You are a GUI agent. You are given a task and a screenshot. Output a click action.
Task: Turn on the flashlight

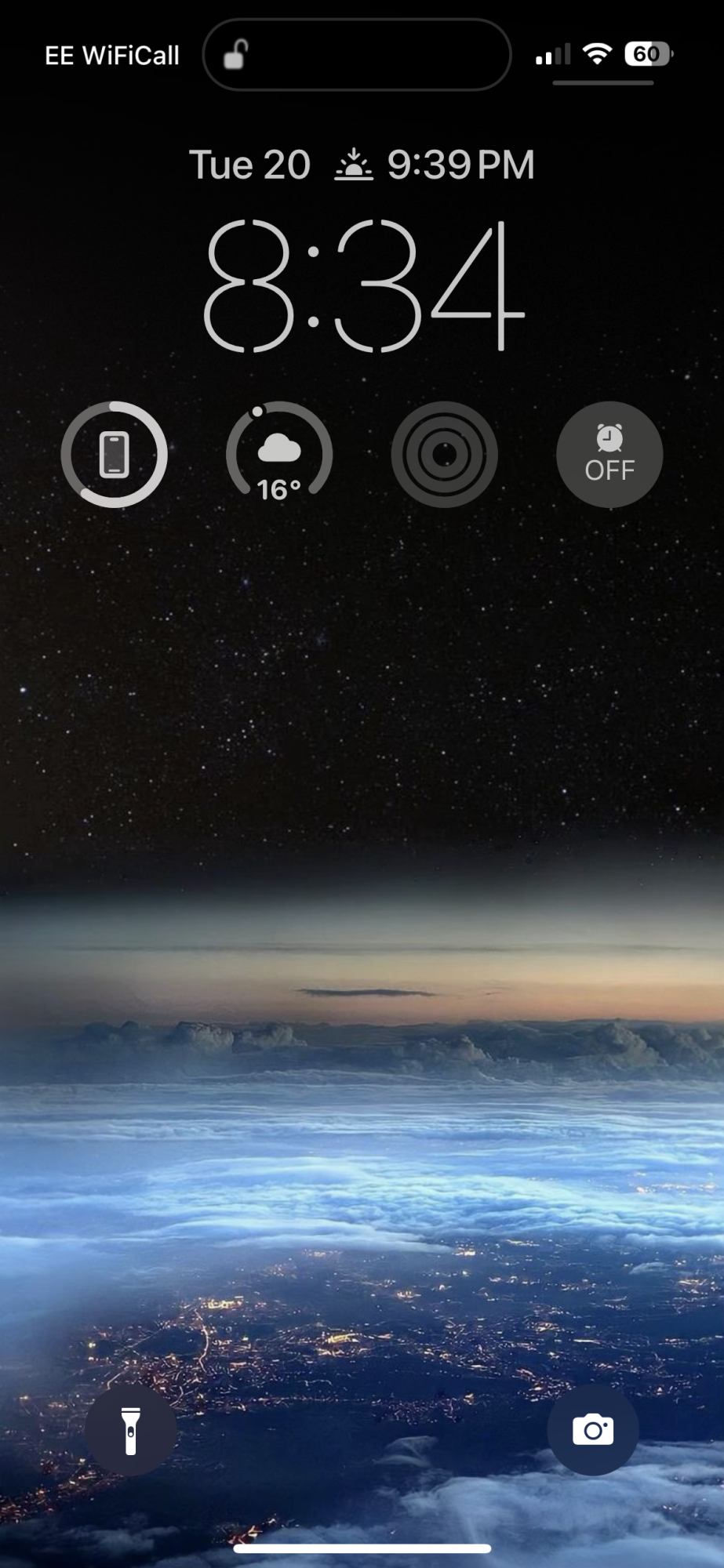click(x=131, y=1430)
